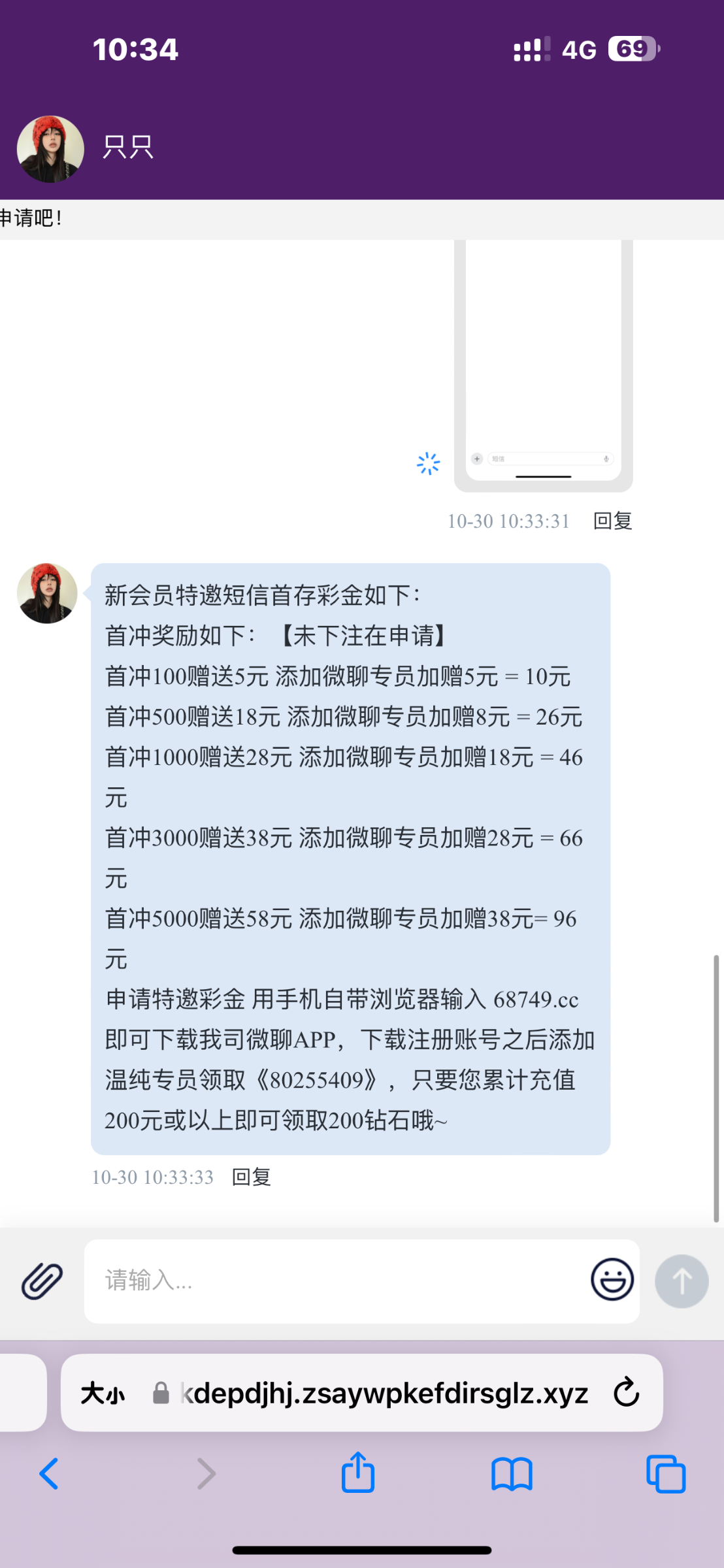Tap the browser URL address bar

click(x=384, y=1393)
